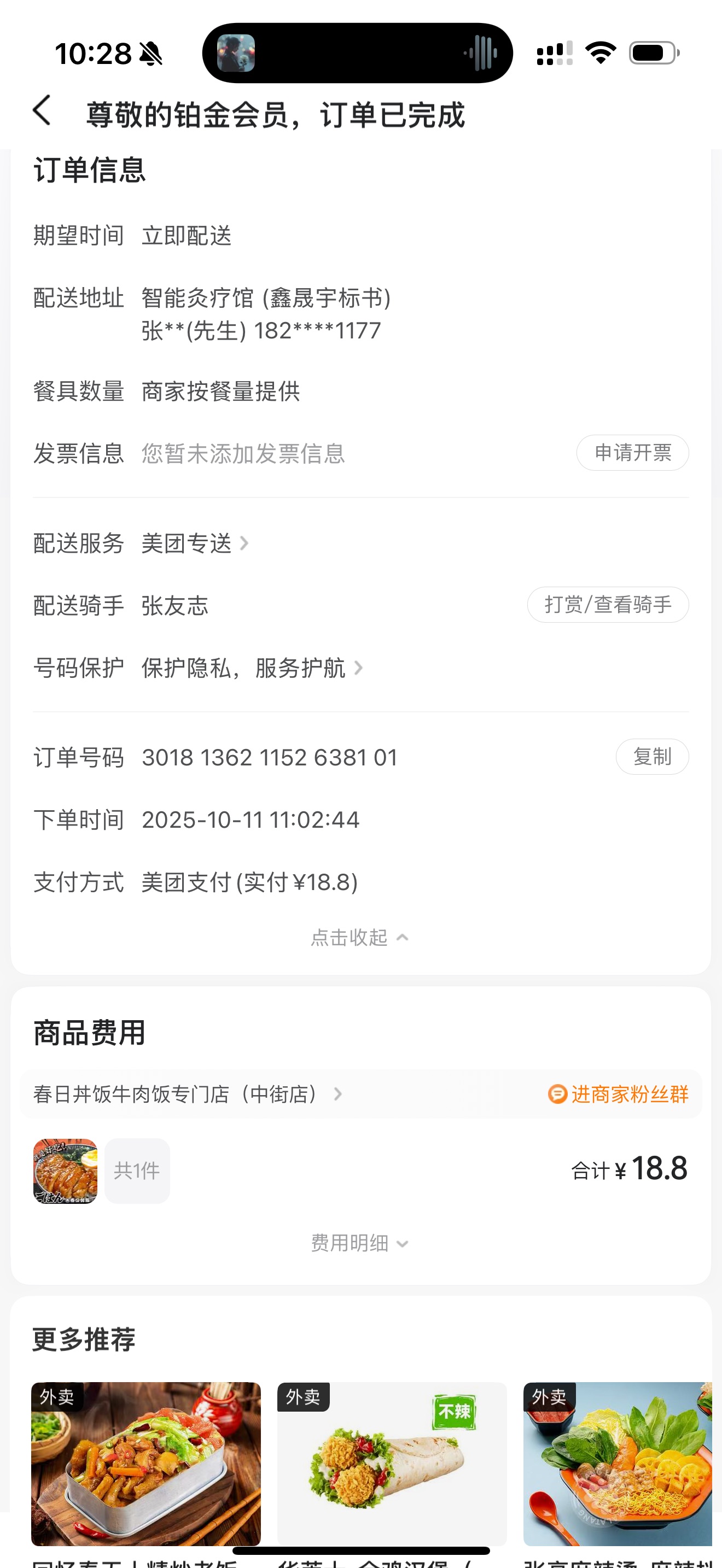Open 号码保护 privacy protection info
The image size is (722, 1568).
(x=252, y=668)
